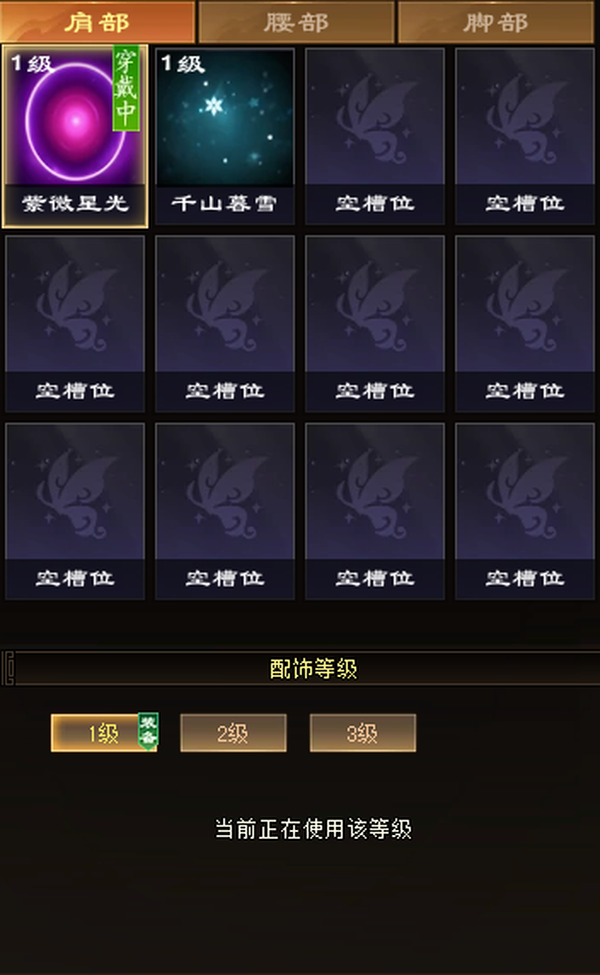
Task: Choose the 1级 accessory level
Action: click(x=104, y=732)
